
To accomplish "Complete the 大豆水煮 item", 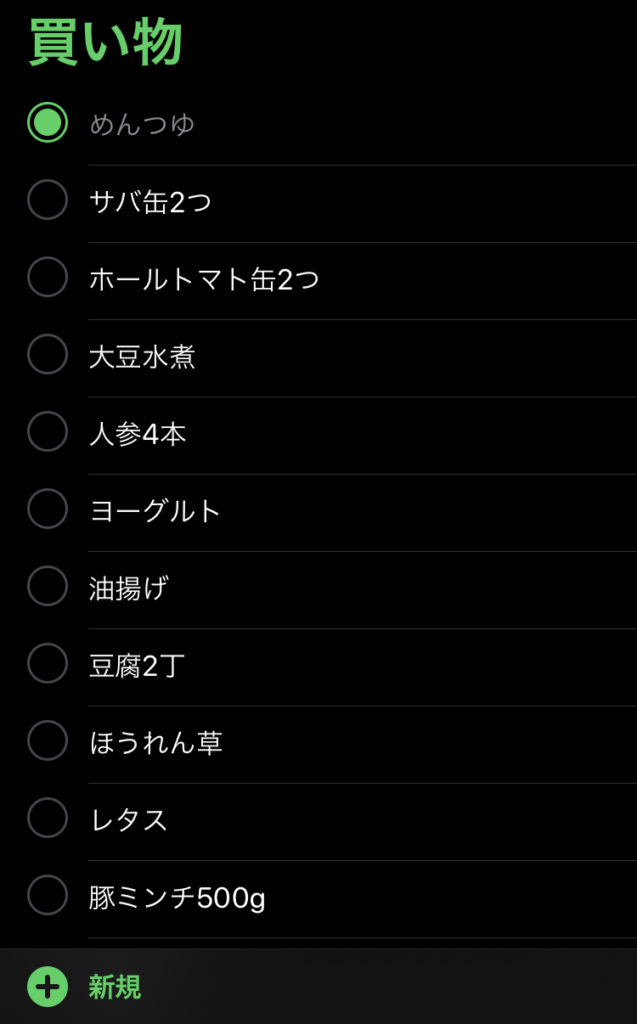I will click(47, 354).
